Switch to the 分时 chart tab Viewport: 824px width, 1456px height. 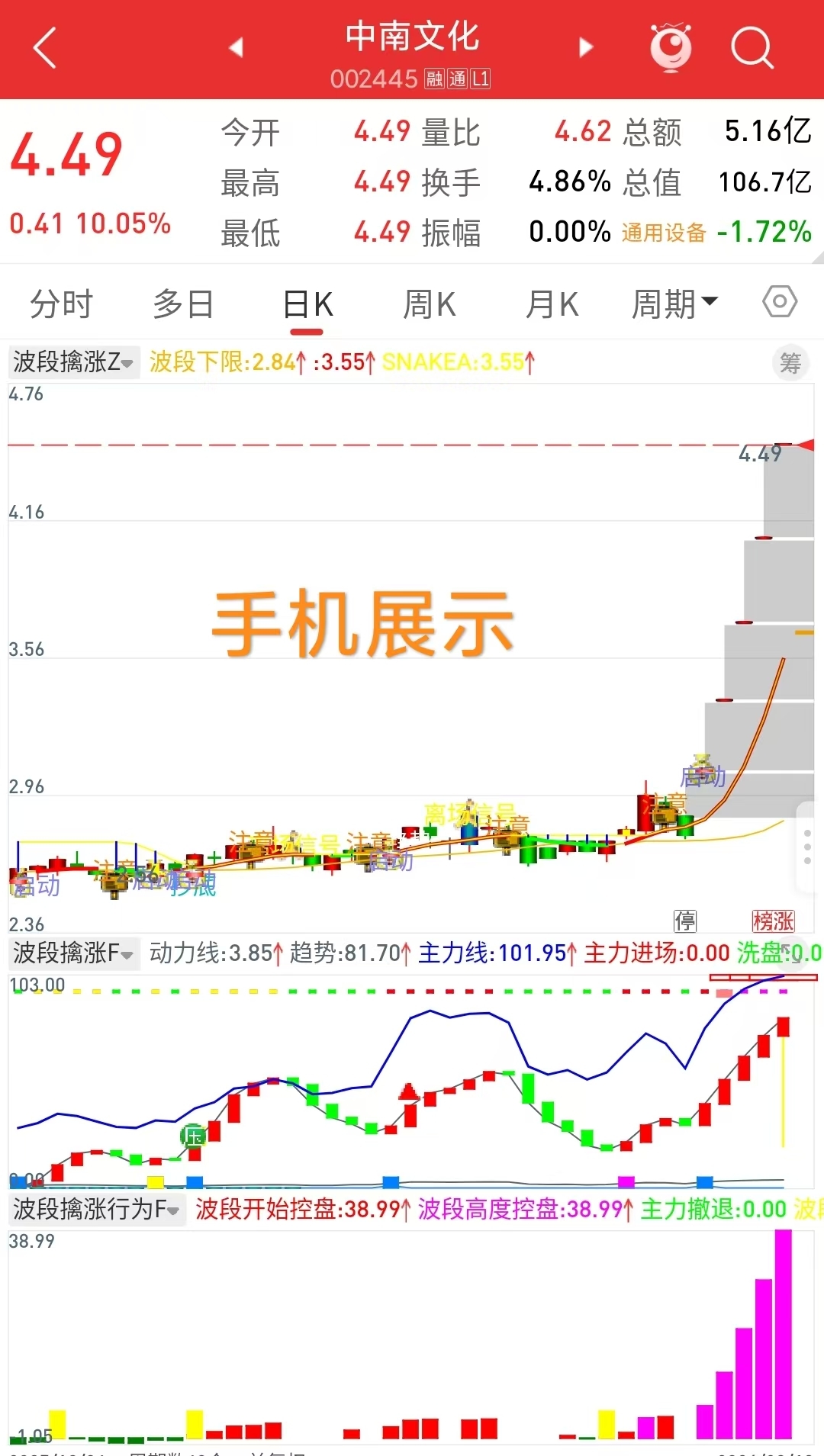61,304
